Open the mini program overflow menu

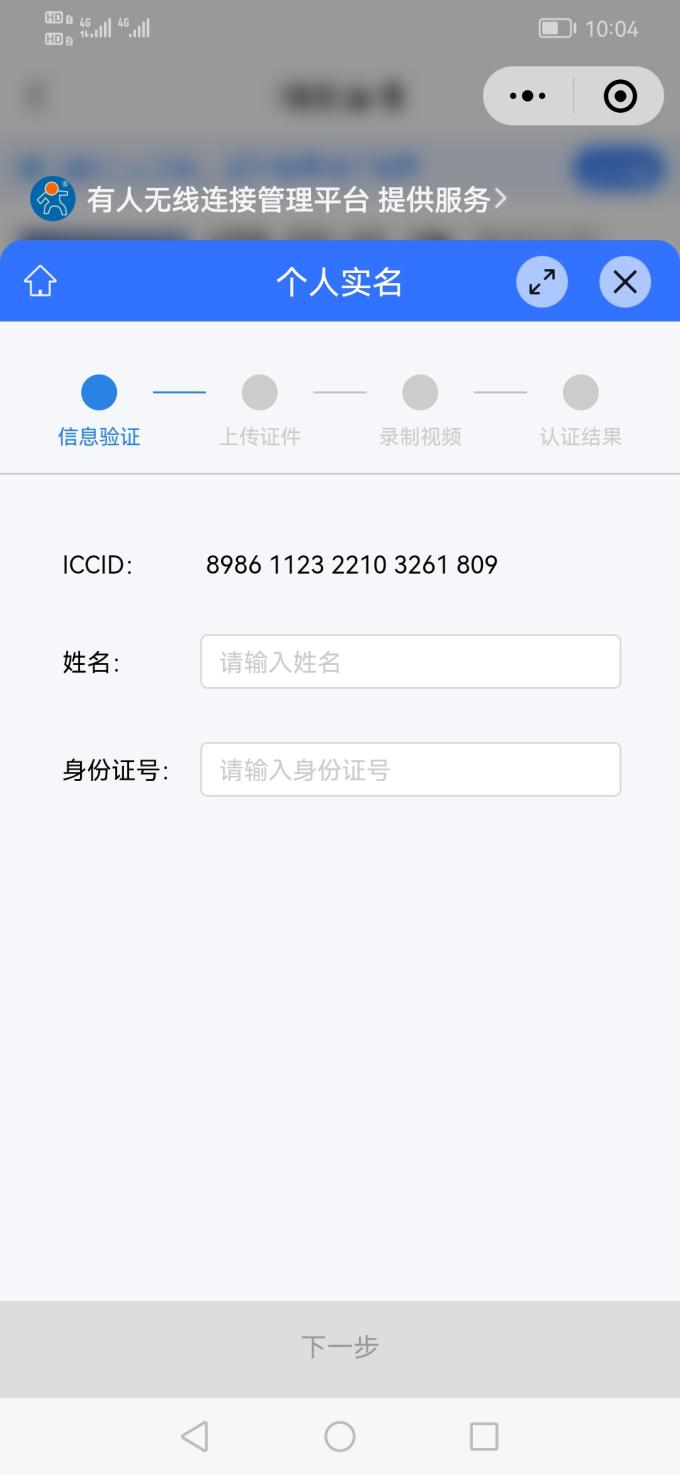coord(528,96)
